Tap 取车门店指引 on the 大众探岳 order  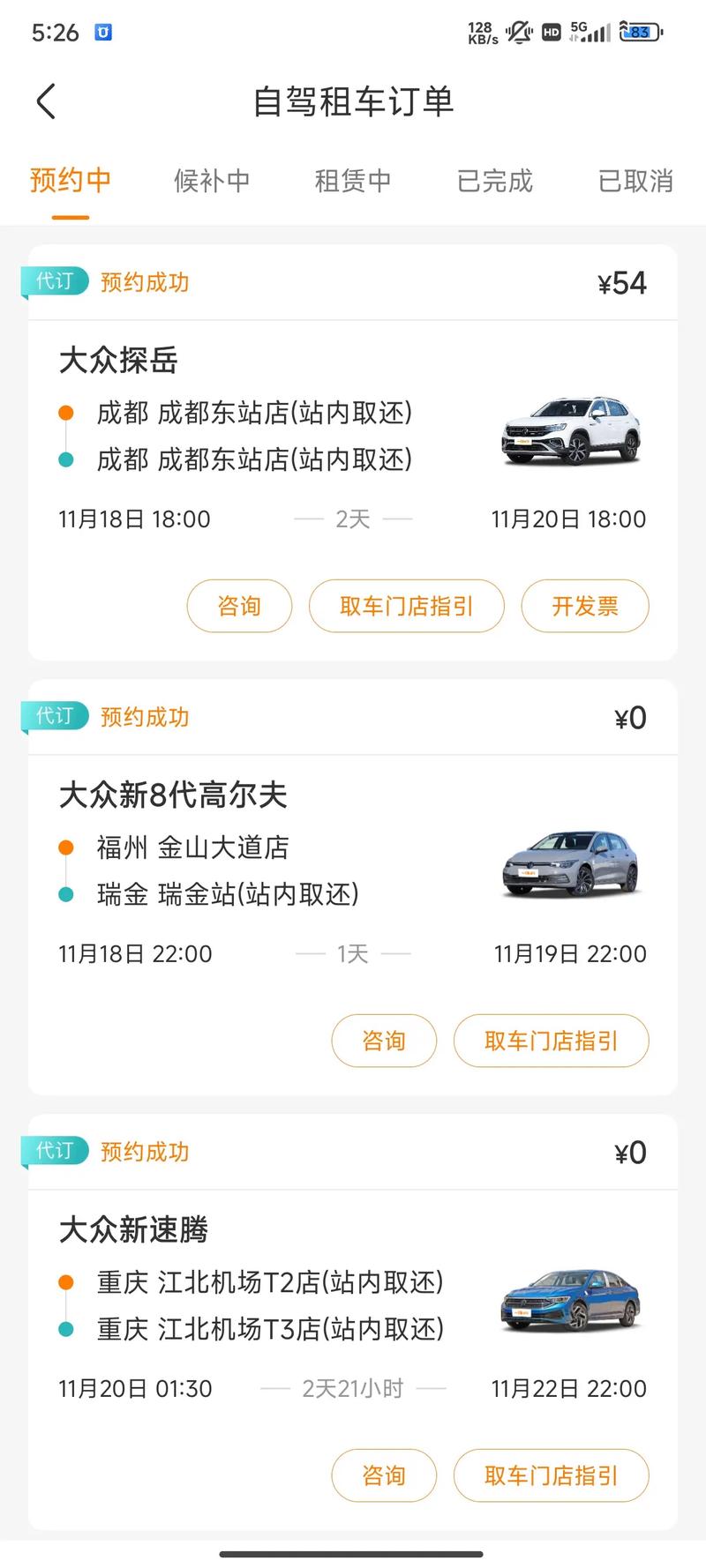pyautogui.click(x=406, y=606)
